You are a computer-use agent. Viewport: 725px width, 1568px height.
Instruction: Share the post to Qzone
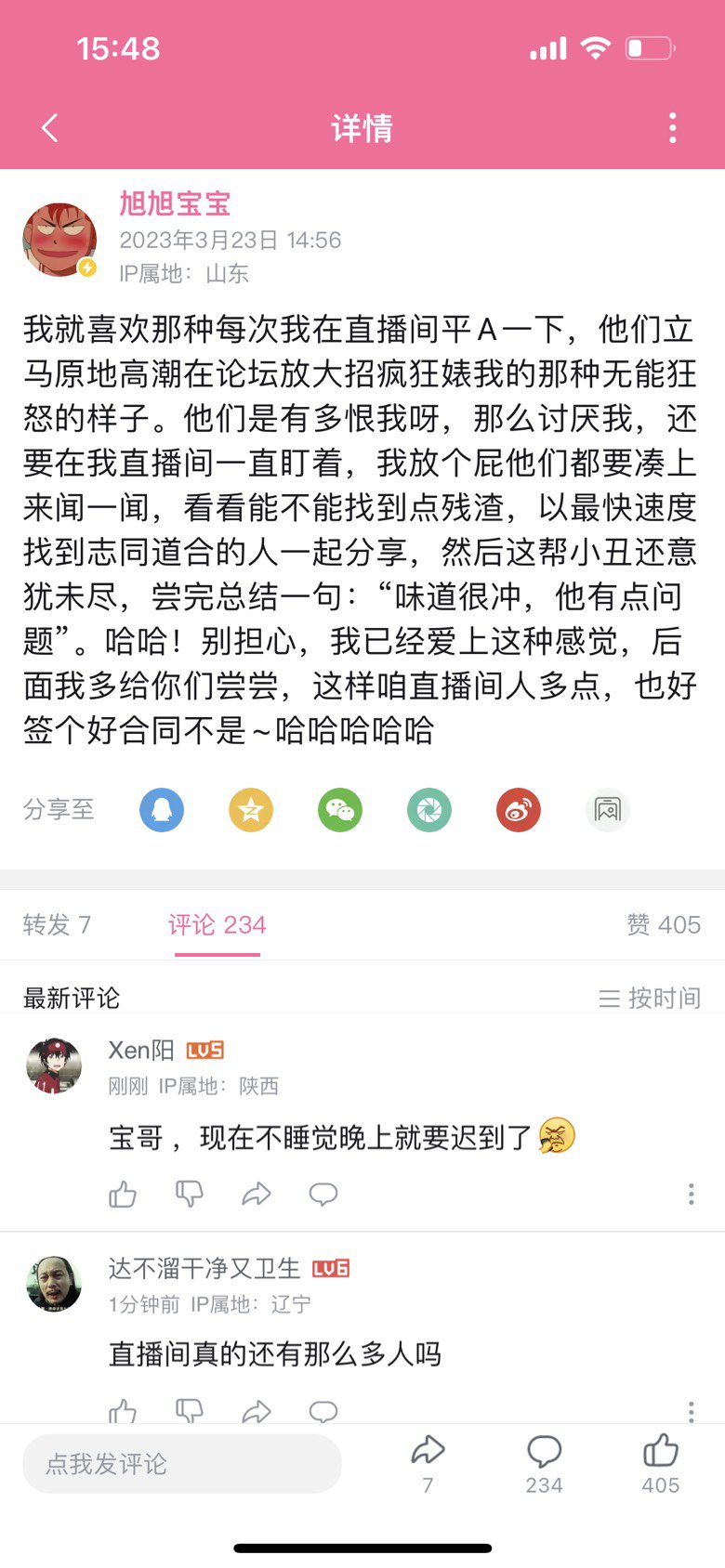tap(251, 810)
